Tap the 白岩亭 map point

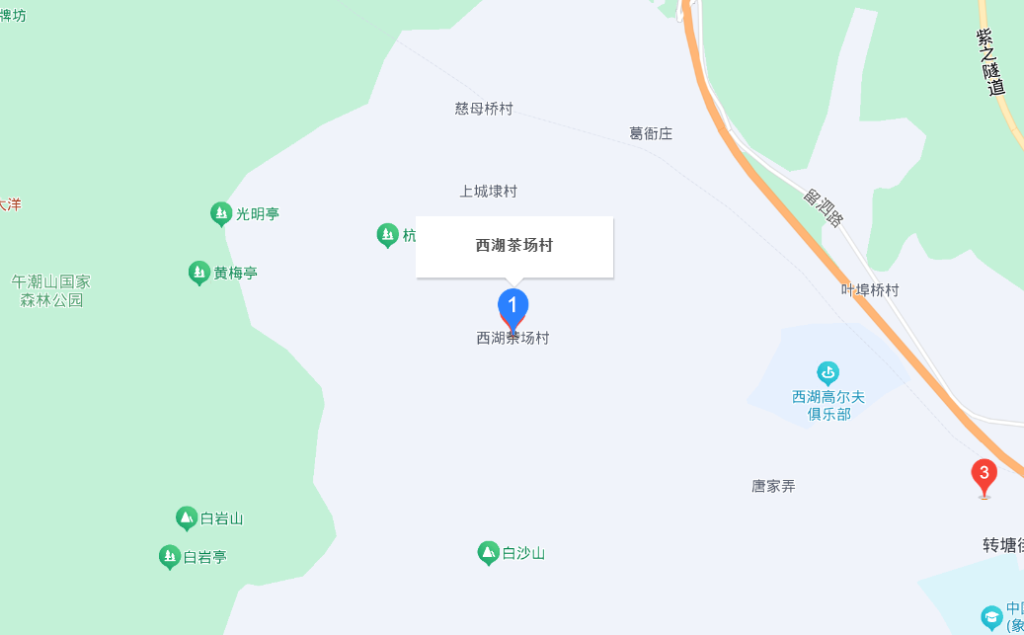[x=170, y=557]
